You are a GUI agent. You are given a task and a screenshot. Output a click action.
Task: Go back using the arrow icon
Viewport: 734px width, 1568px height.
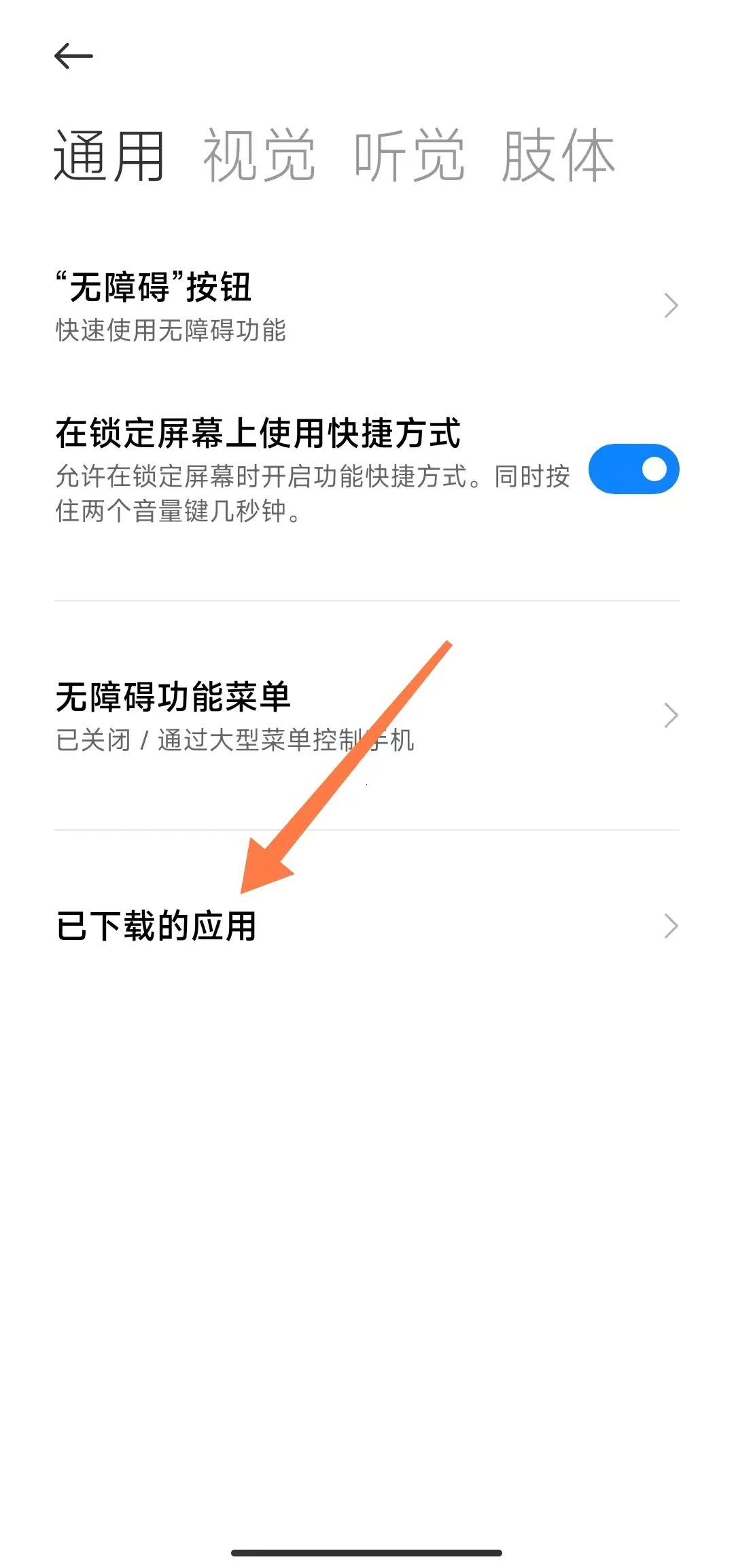[73, 56]
